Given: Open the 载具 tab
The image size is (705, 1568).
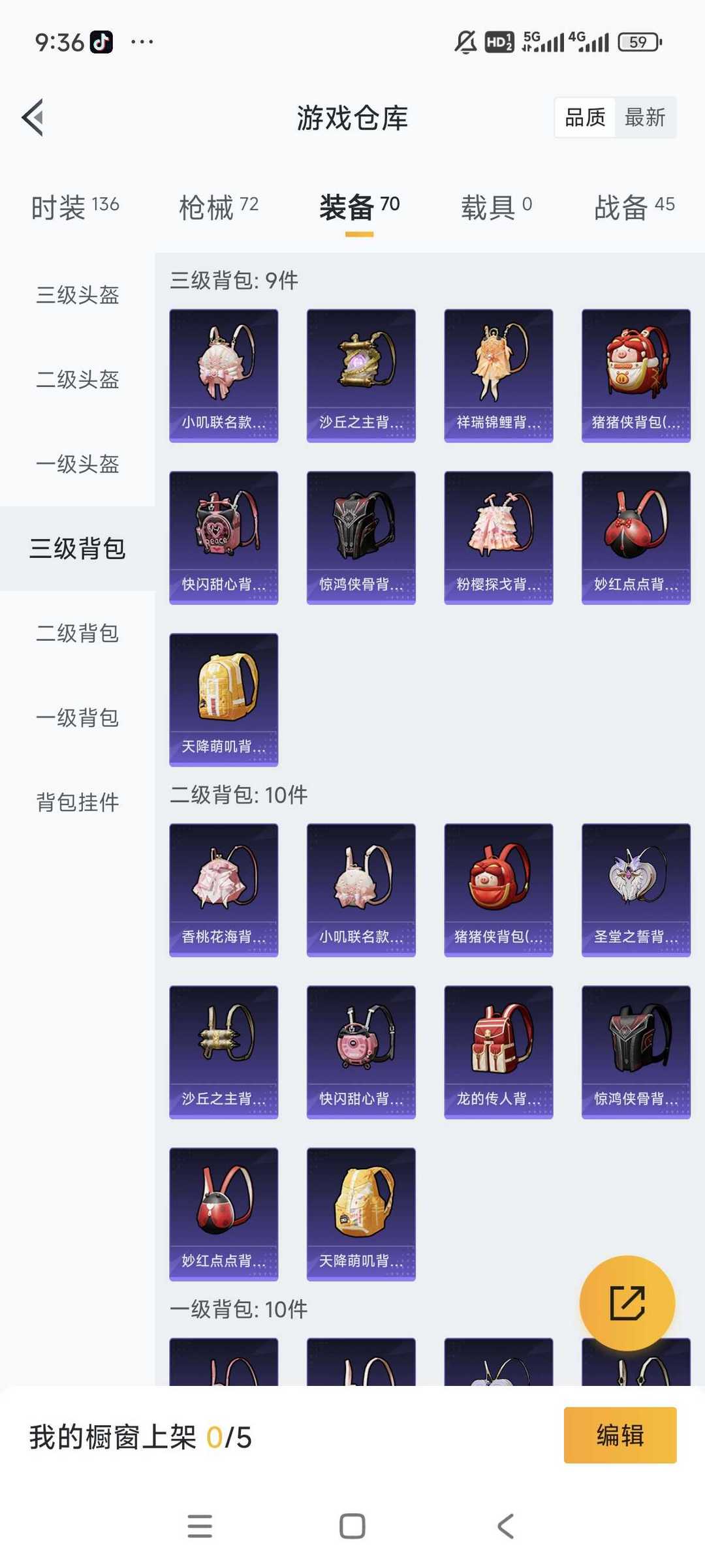Looking at the screenshot, I should pyautogui.click(x=496, y=207).
